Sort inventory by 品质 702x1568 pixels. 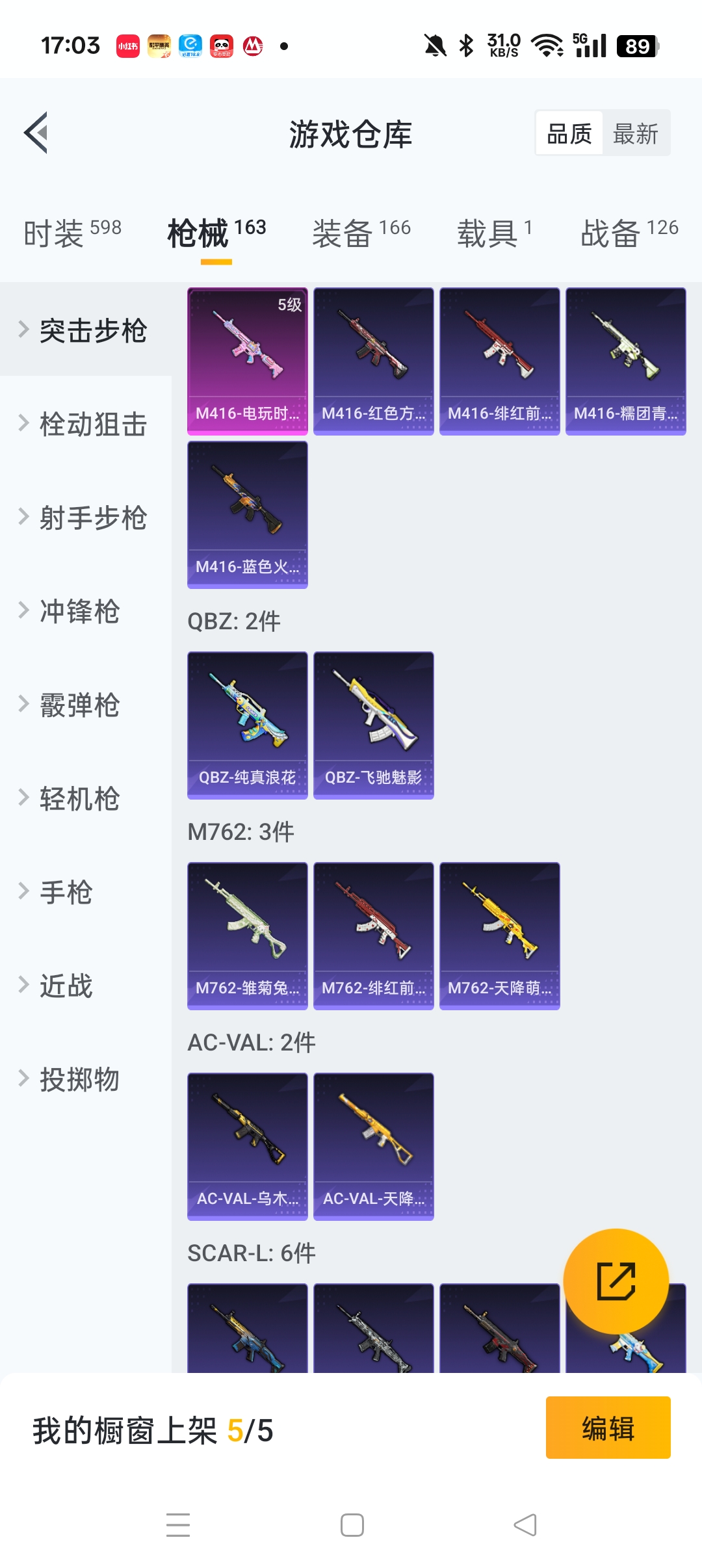tap(569, 134)
